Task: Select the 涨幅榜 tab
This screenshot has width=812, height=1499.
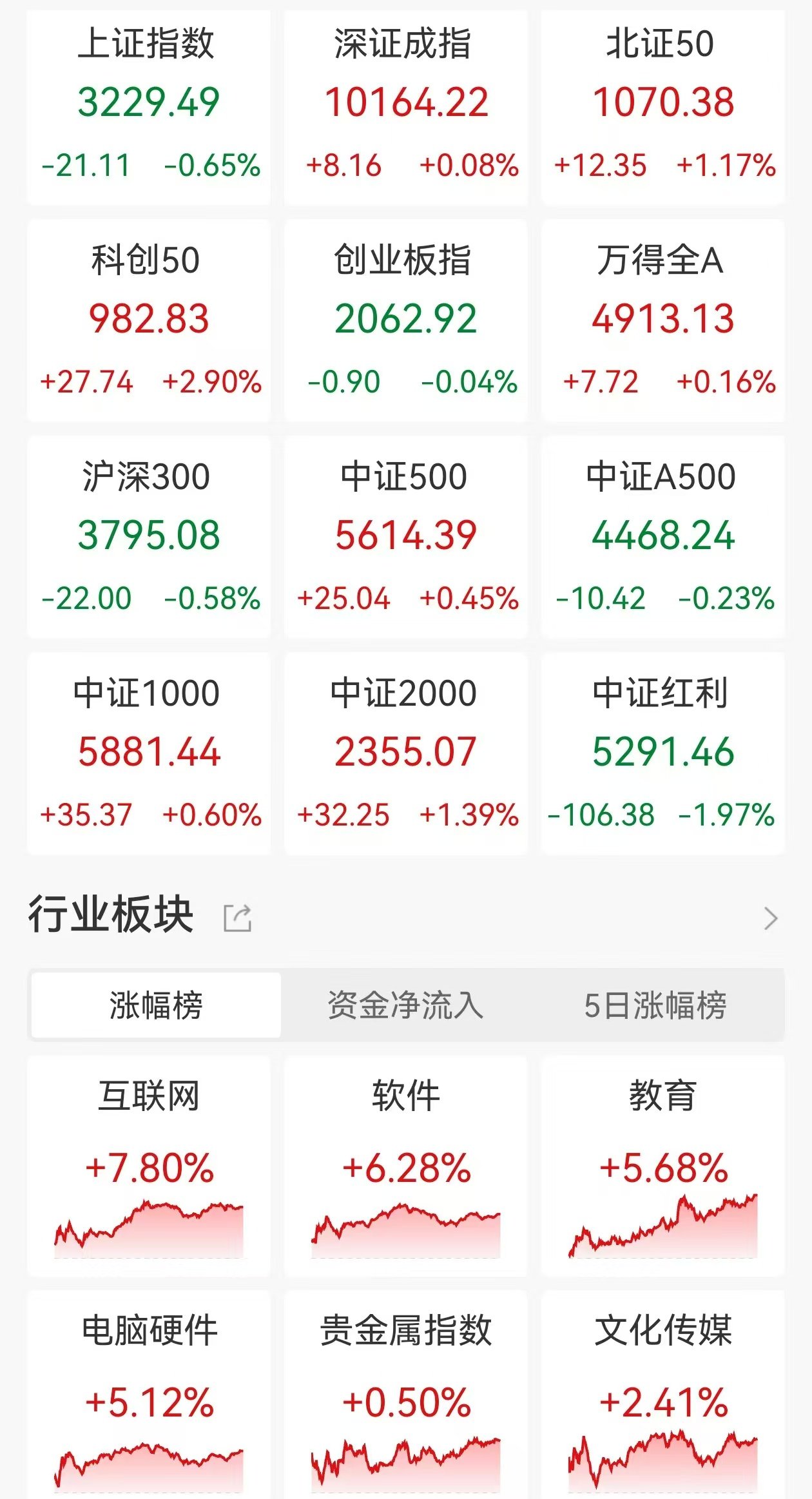Action: coord(156,1005)
